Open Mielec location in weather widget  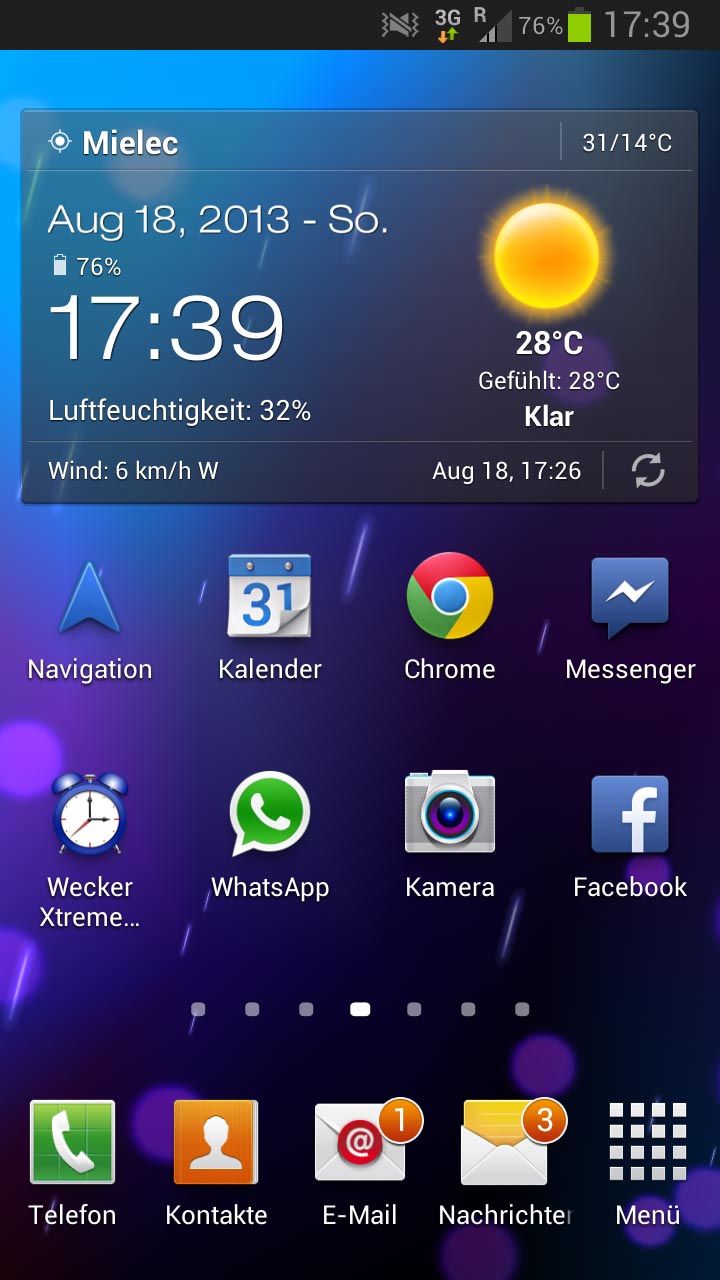click(x=130, y=143)
